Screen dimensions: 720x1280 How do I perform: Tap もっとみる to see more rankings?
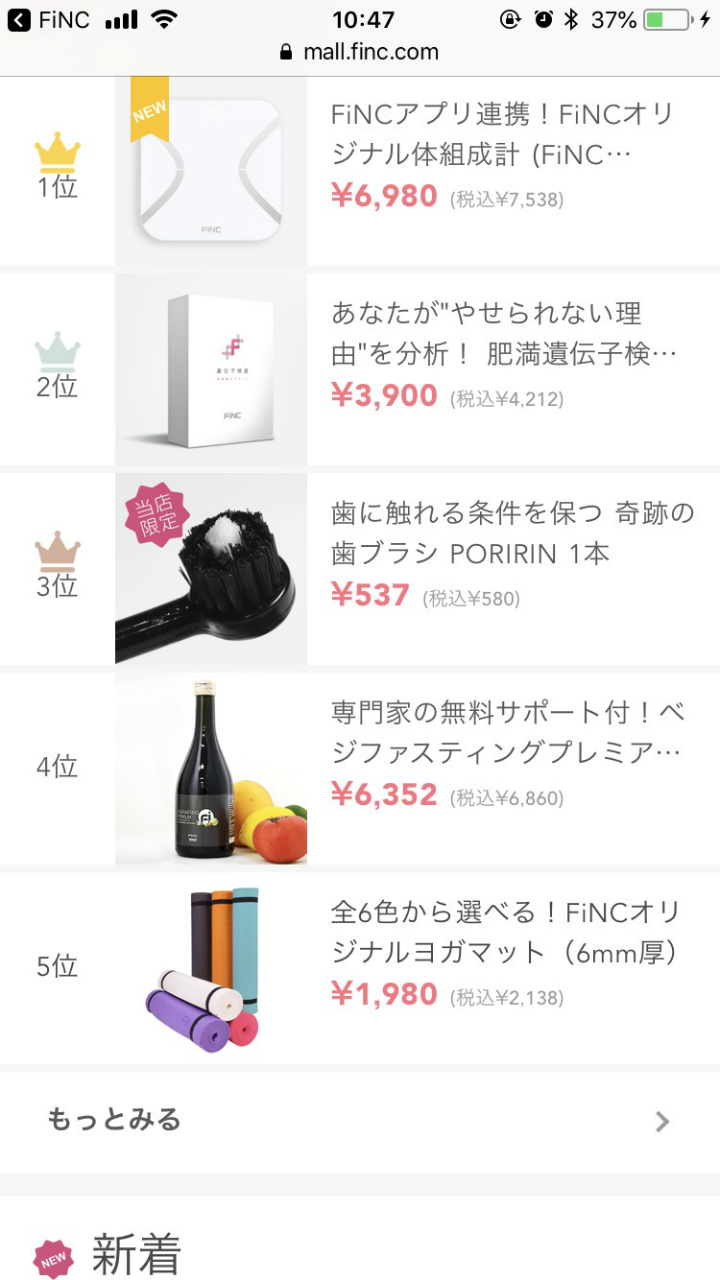coord(360,1120)
